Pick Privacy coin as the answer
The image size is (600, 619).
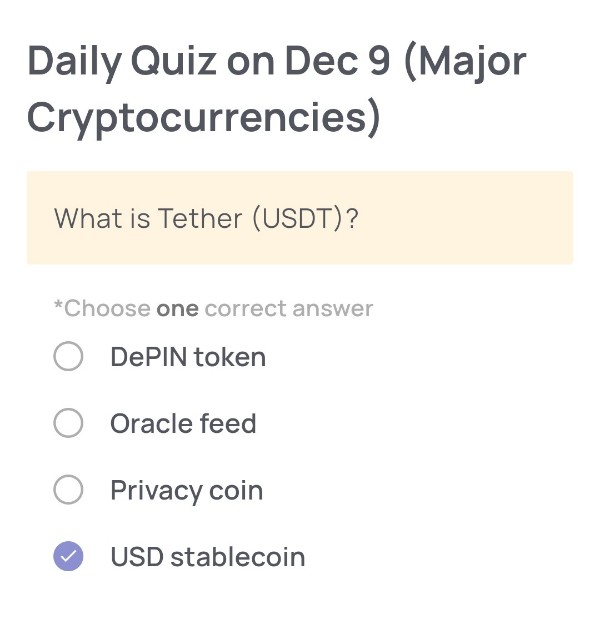68,490
